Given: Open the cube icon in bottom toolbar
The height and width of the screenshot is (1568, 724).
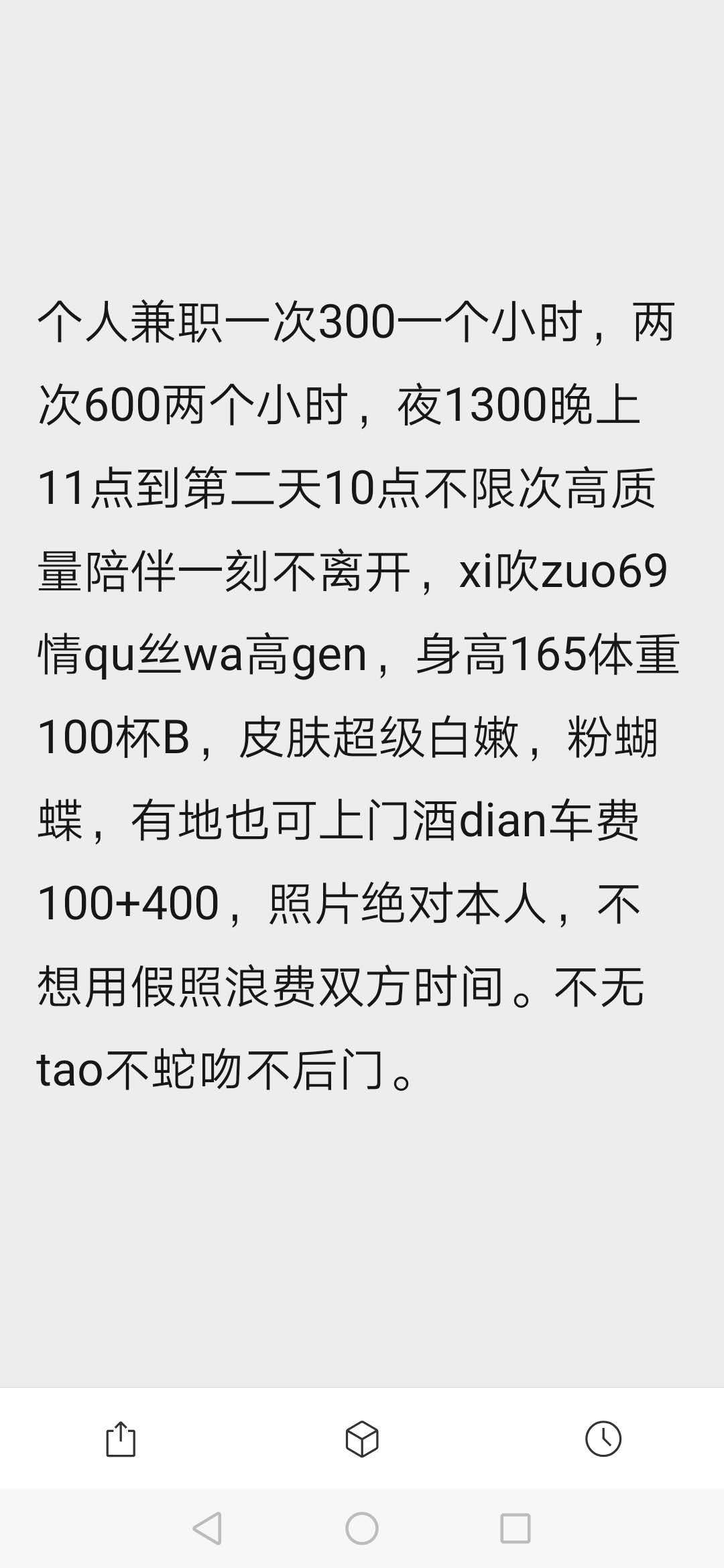Looking at the screenshot, I should [362, 1439].
